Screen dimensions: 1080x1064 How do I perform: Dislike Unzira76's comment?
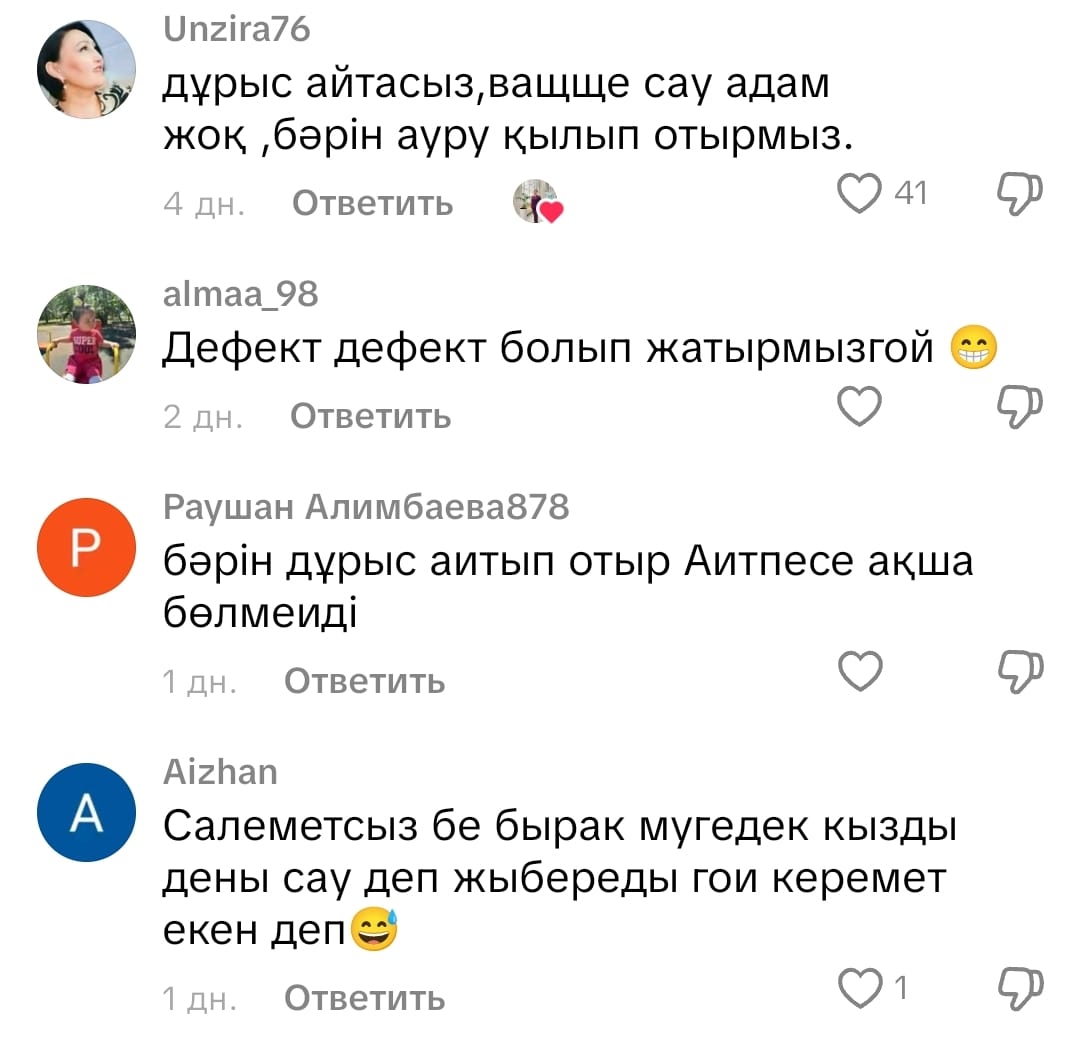pyautogui.click(x=1020, y=193)
